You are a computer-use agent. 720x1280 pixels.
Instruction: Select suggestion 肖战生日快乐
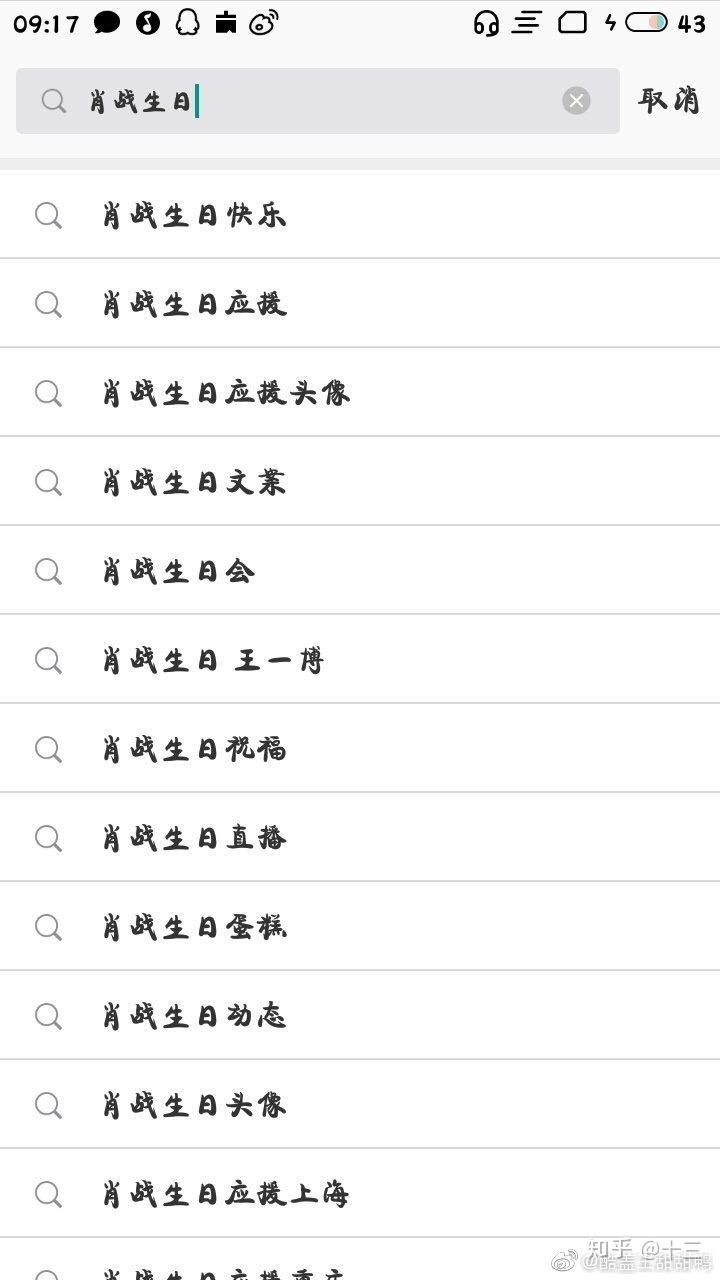coord(195,215)
